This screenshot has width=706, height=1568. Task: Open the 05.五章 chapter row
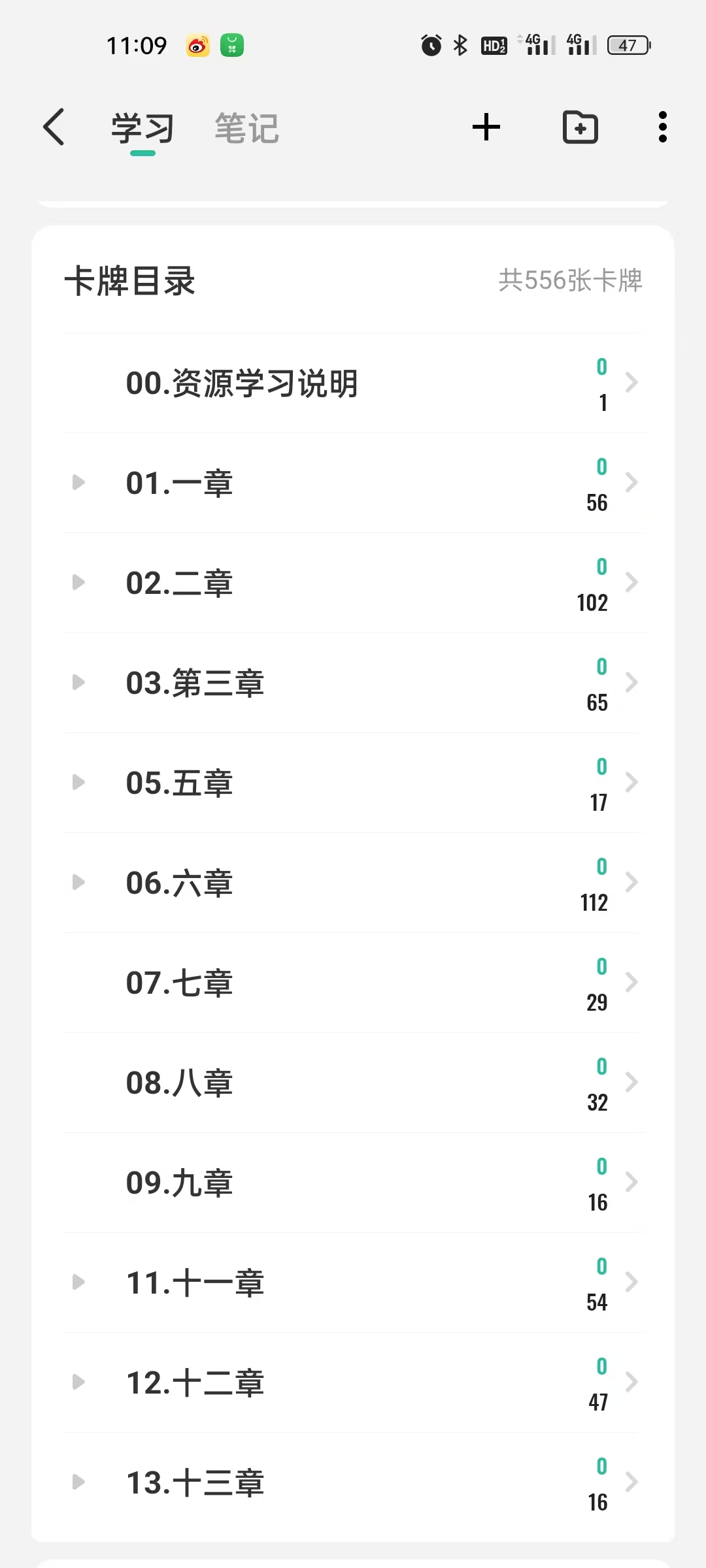353,783
